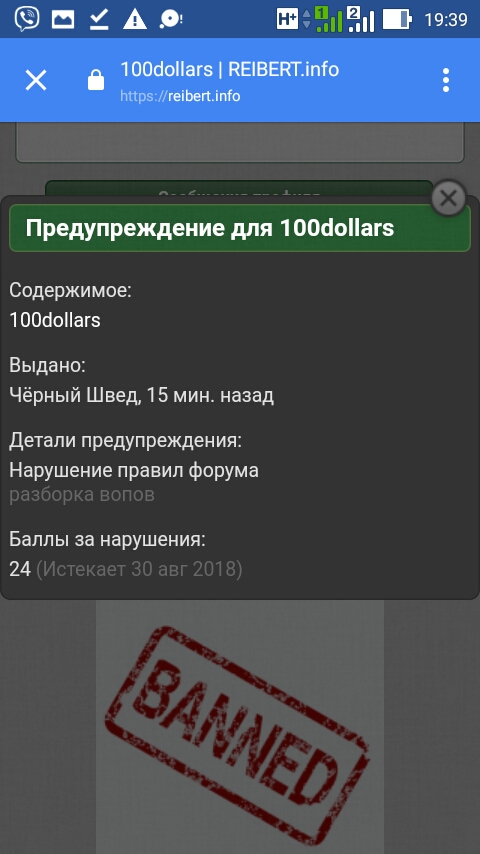View site security lock info
The height and width of the screenshot is (854, 480).
(x=96, y=80)
